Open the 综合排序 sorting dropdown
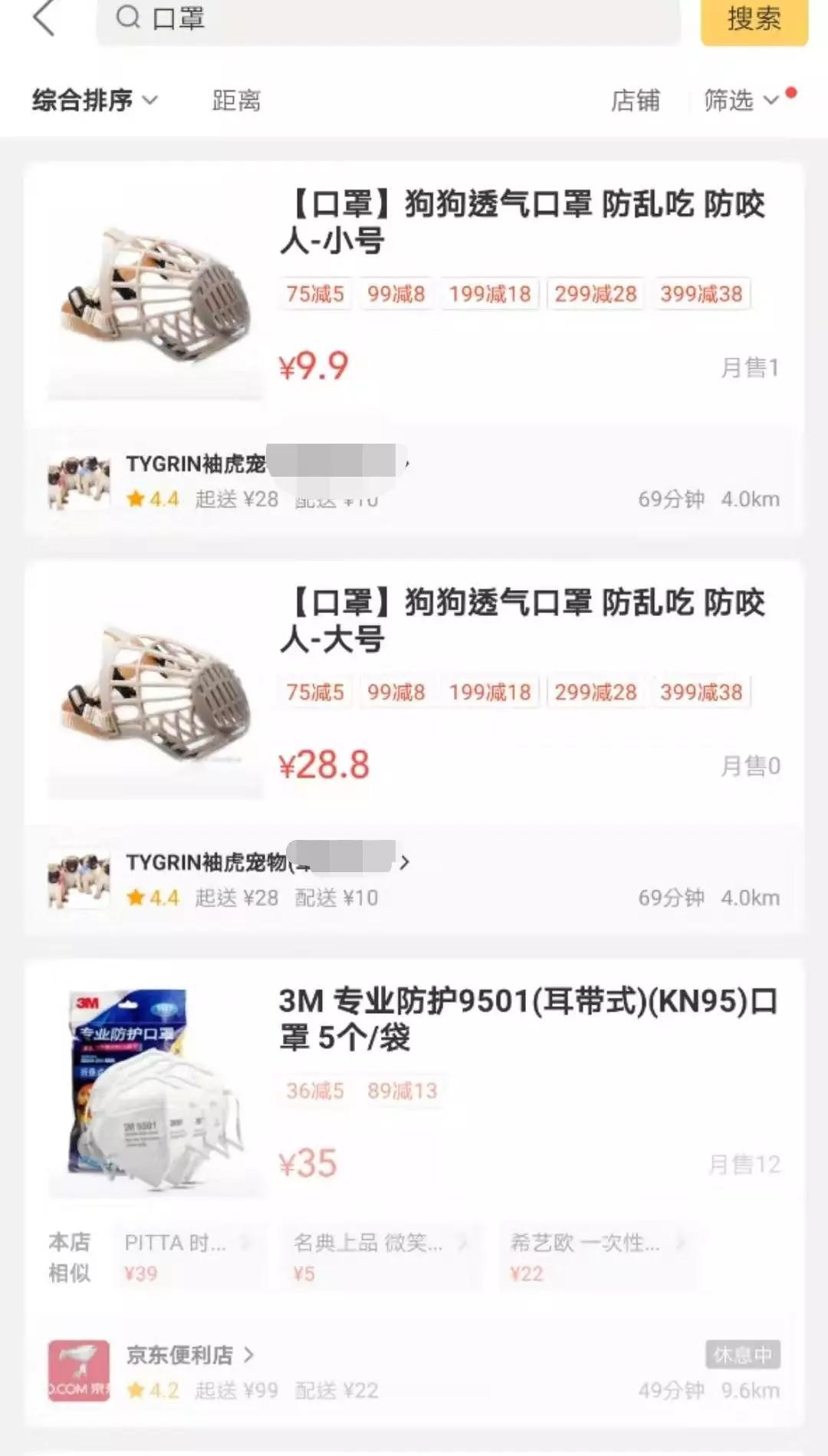 (x=92, y=100)
